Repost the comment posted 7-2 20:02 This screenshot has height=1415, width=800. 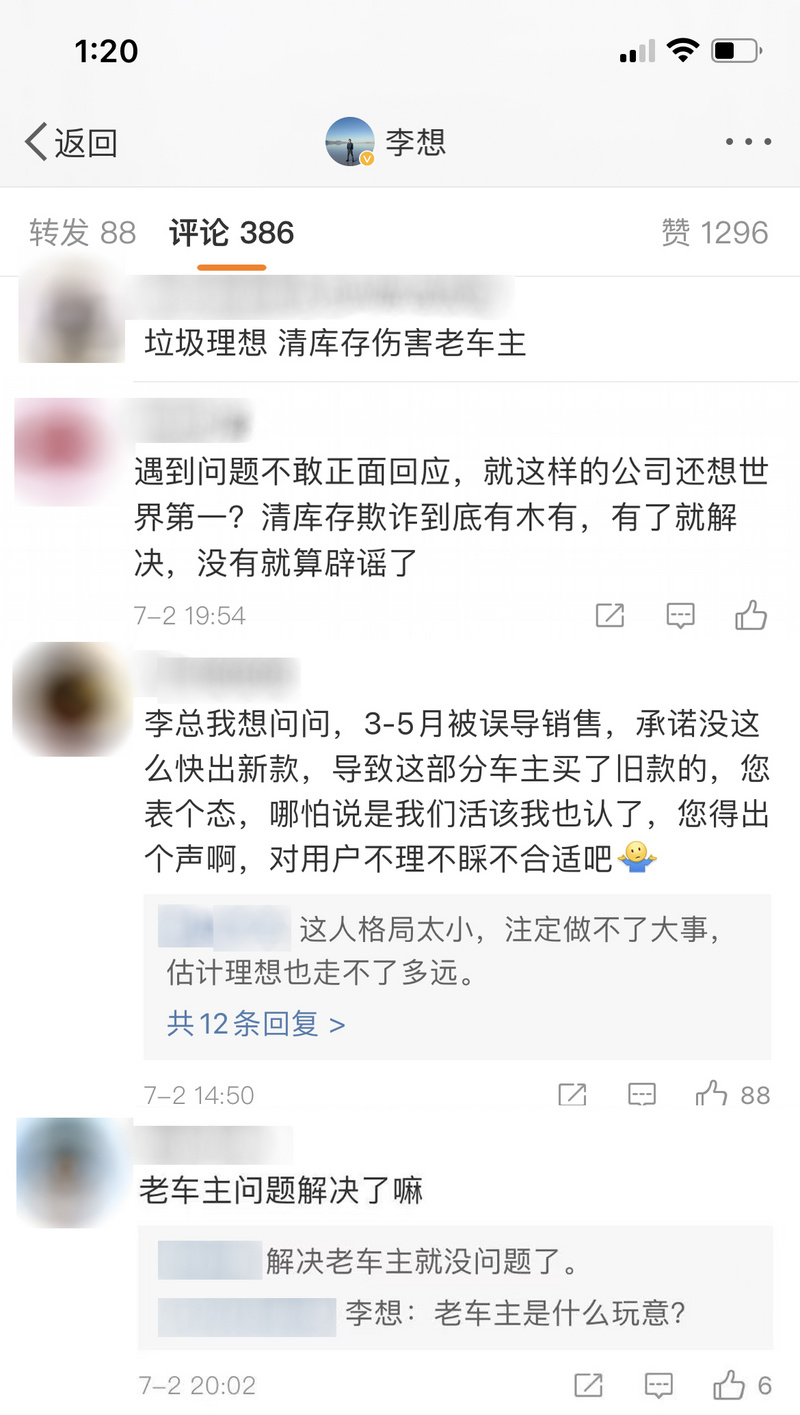[x=589, y=1385]
